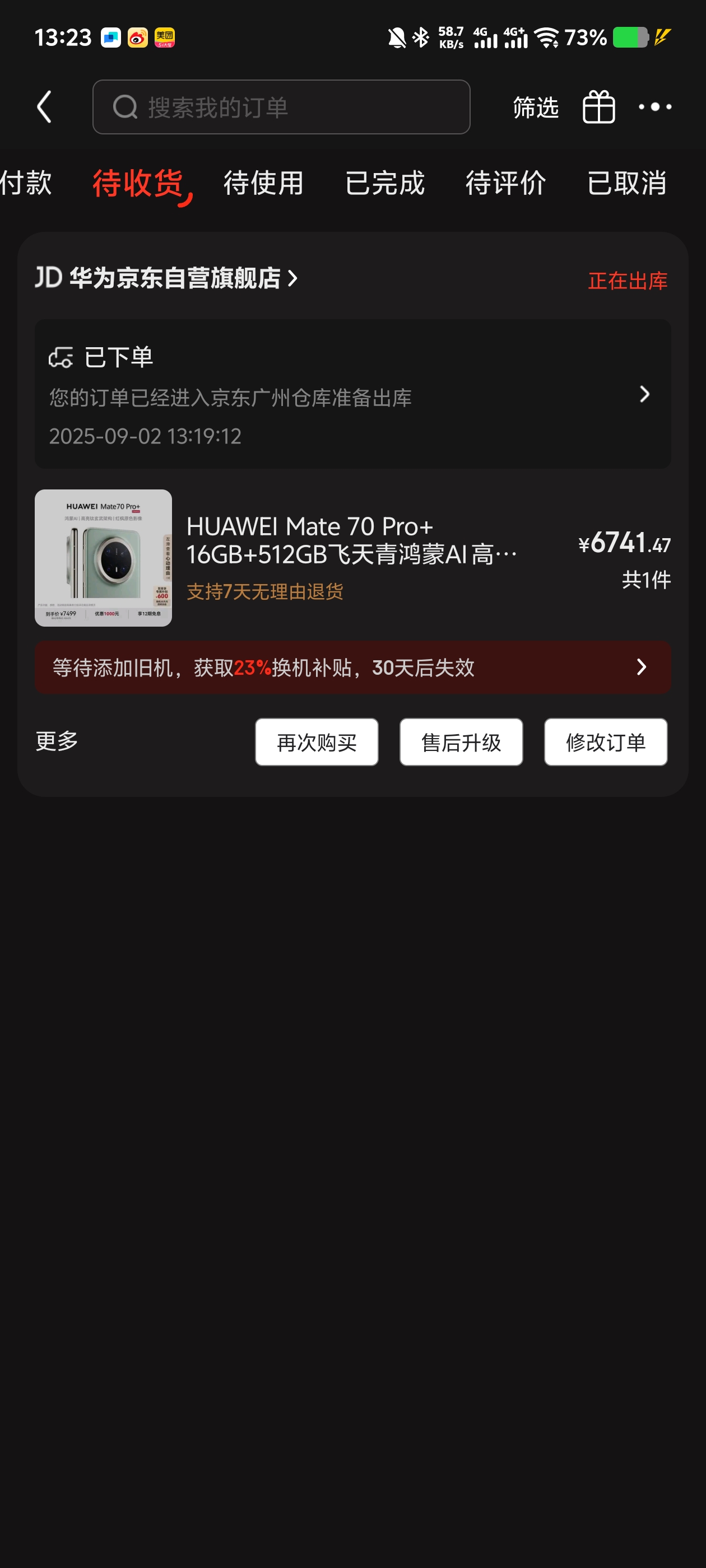
Task: Open the HUAWEI Mate 70 Pro+ product thumbnail
Action: click(x=103, y=558)
